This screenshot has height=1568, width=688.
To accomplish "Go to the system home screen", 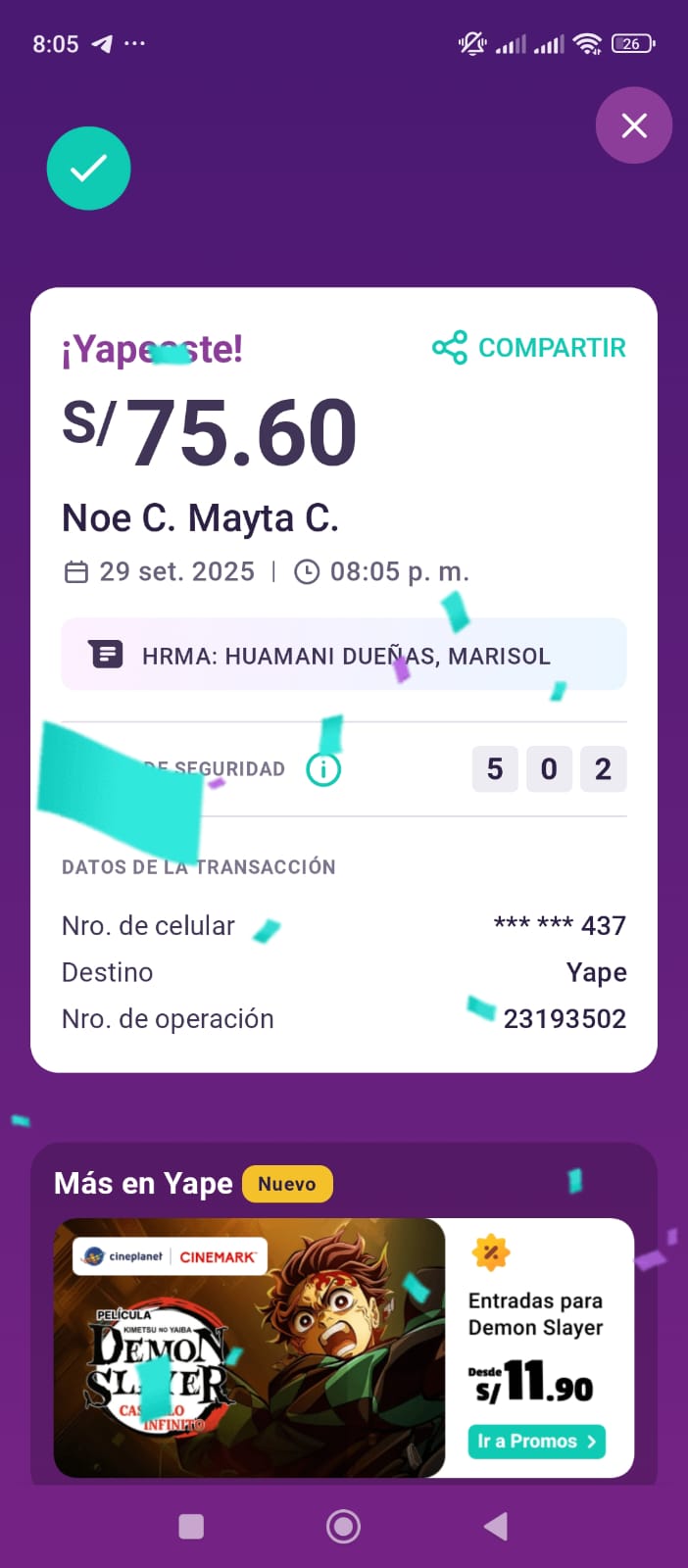I will (343, 1526).
